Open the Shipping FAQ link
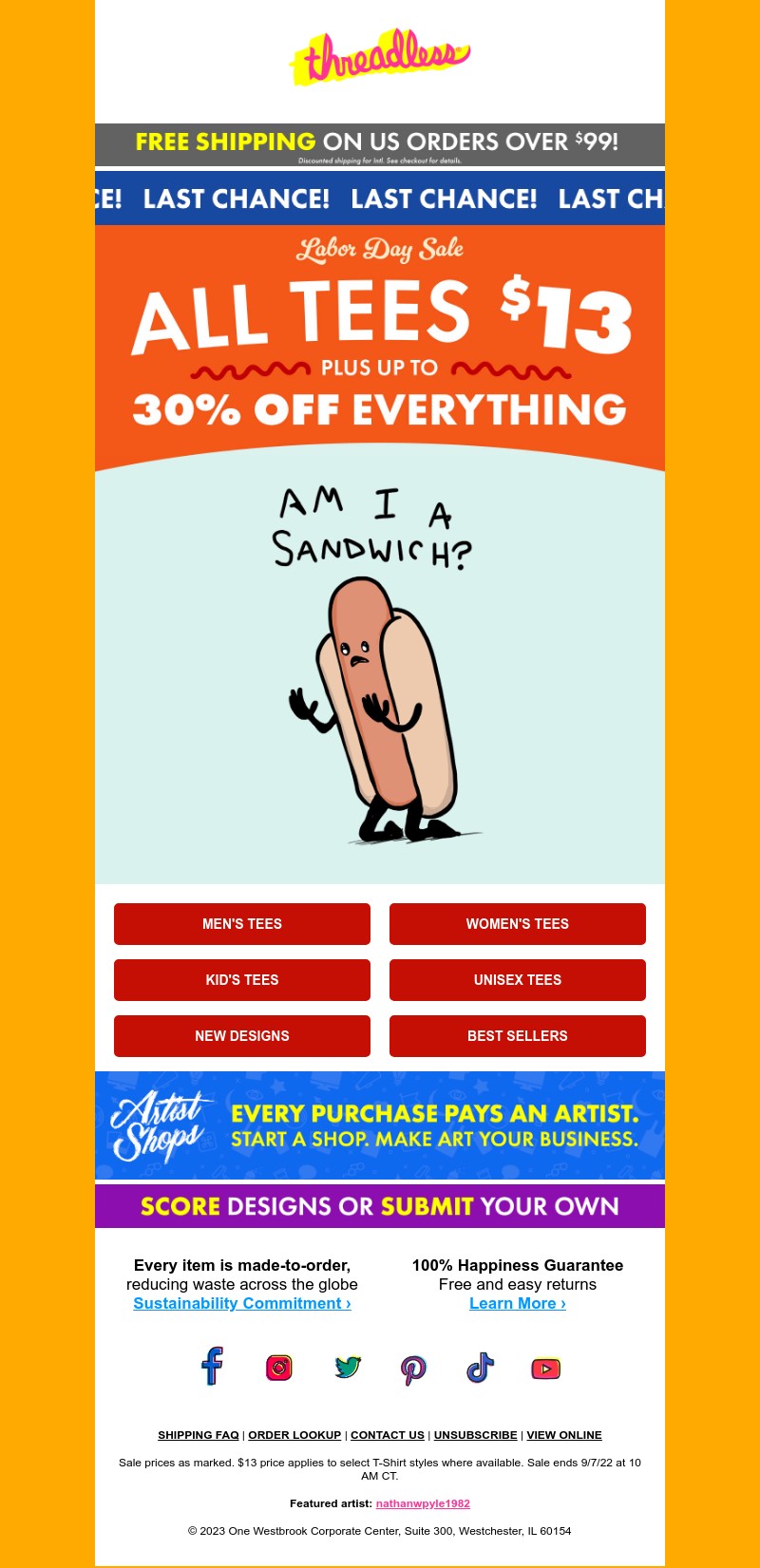The image size is (760, 1568). (x=199, y=1435)
